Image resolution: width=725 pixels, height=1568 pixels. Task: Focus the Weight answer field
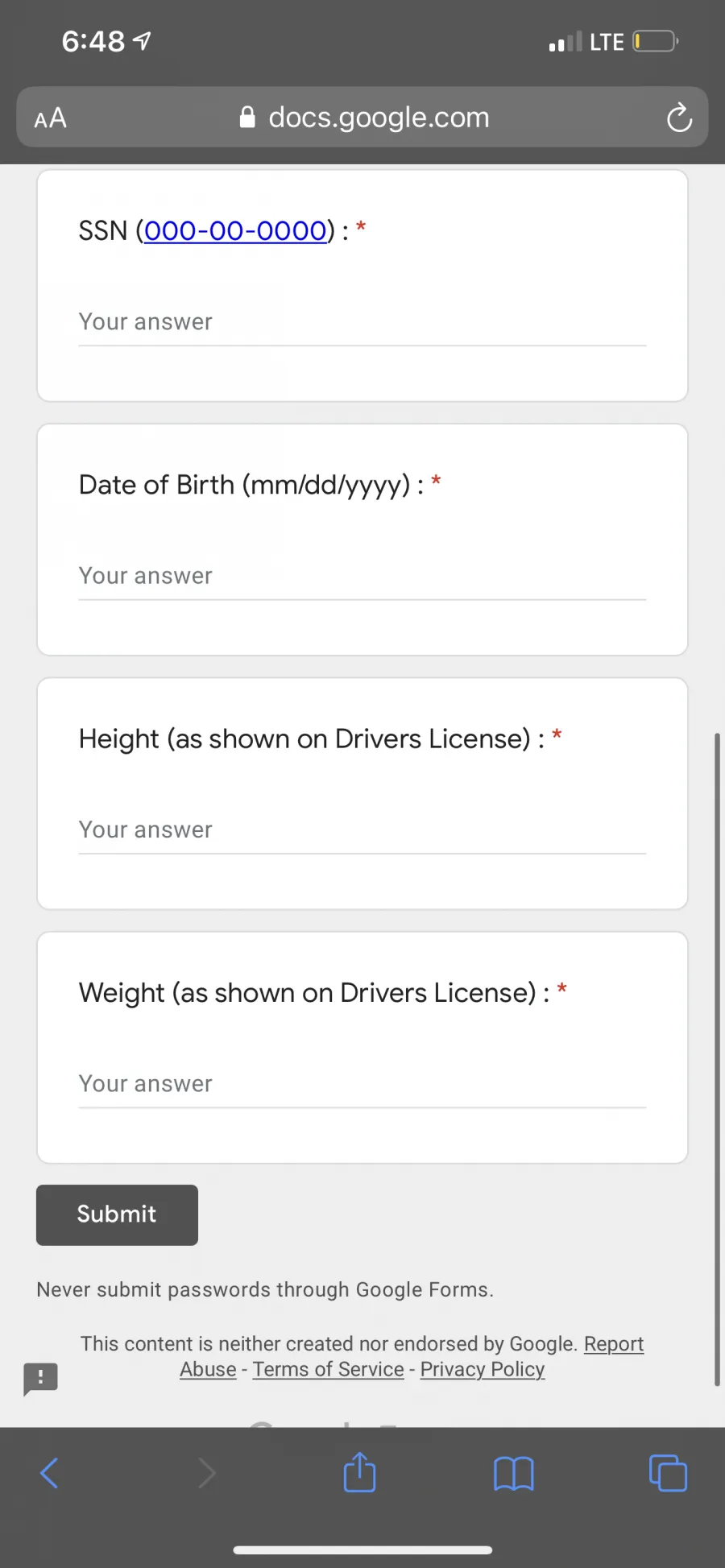click(x=362, y=1084)
